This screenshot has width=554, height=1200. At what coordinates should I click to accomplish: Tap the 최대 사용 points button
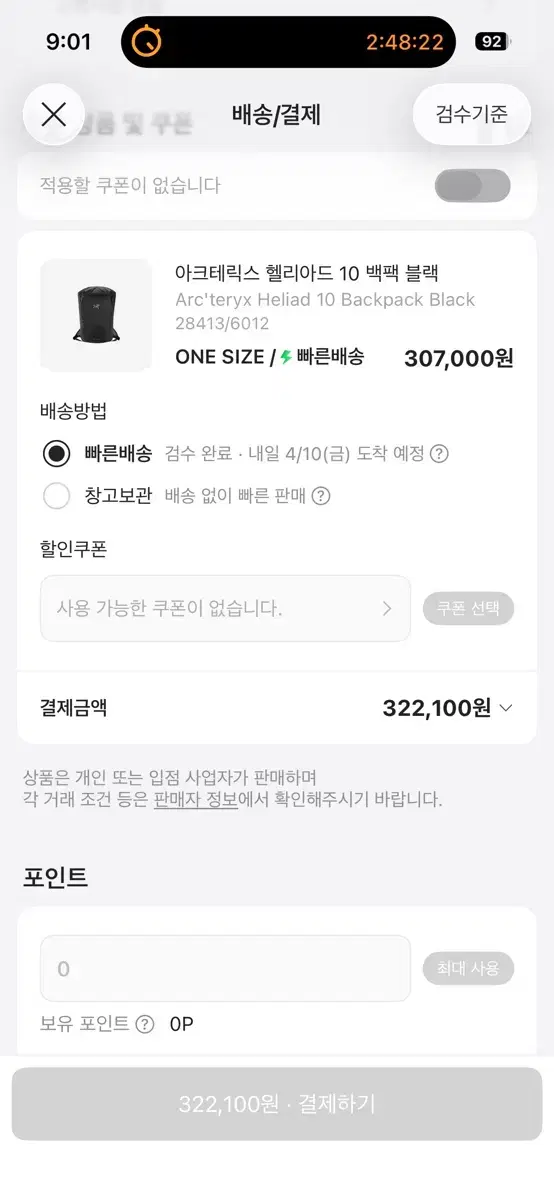(468, 968)
